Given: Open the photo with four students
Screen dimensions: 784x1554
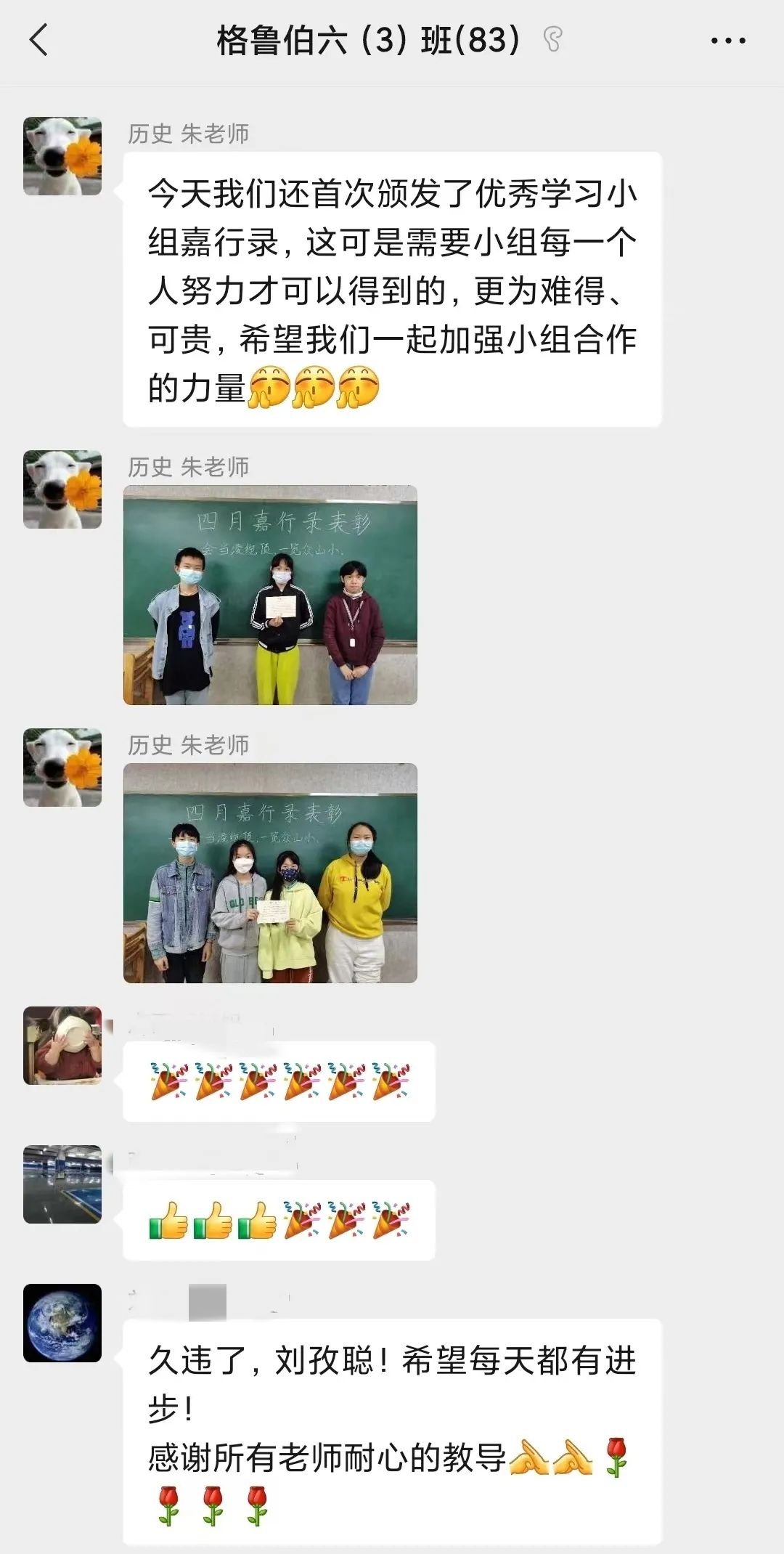Looking at the screenshot, I should (x=270, y=873).
